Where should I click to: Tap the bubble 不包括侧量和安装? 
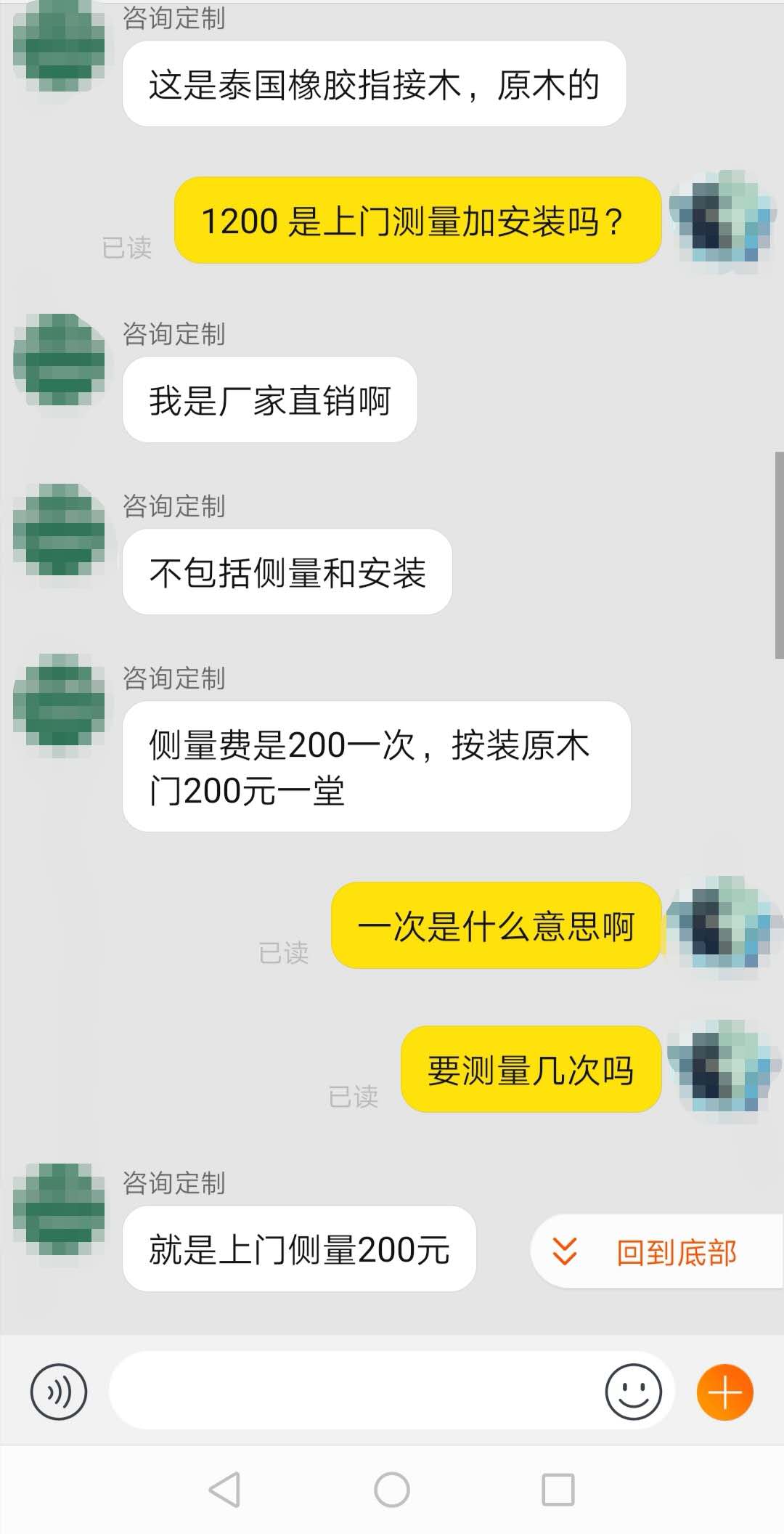click(287, 572)
